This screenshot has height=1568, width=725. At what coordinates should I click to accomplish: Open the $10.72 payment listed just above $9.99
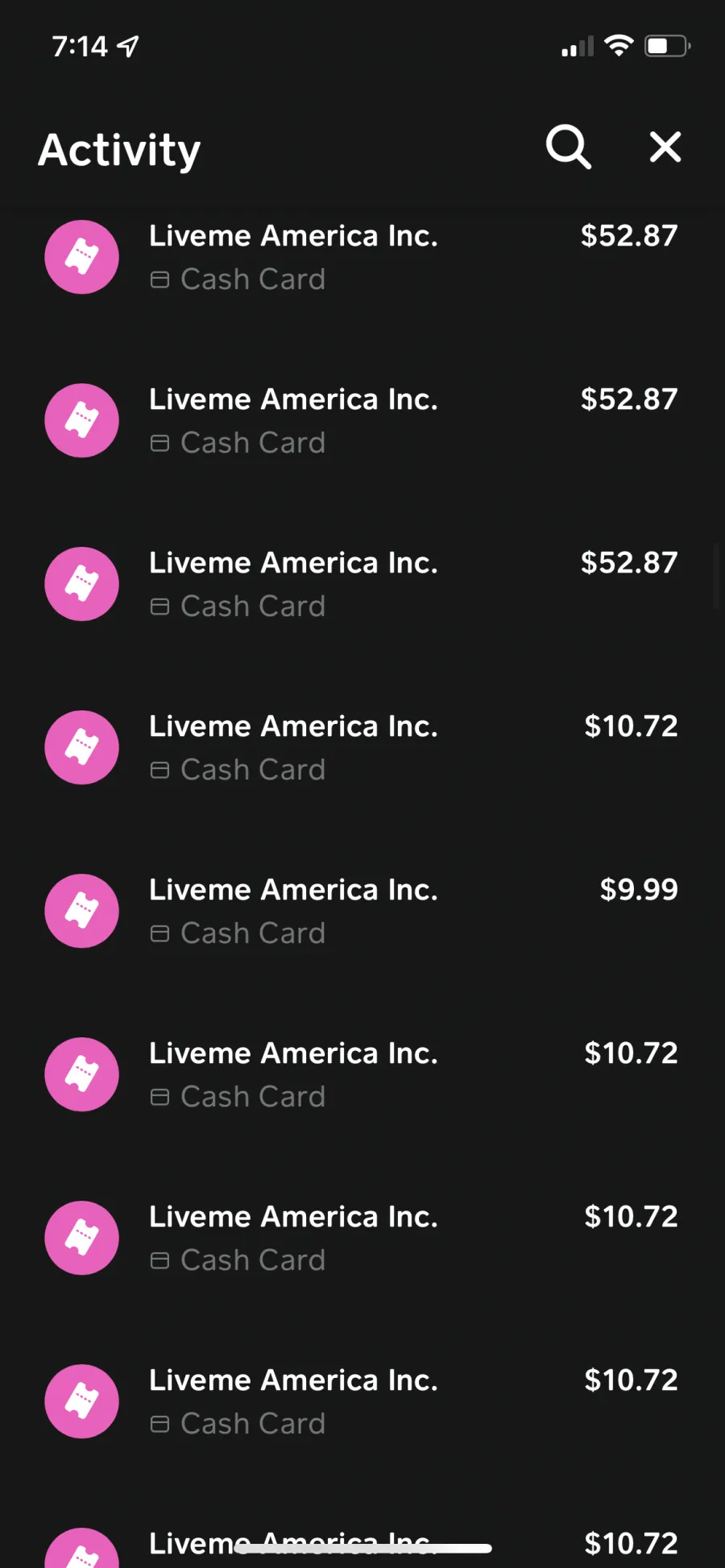pos(362,747)
